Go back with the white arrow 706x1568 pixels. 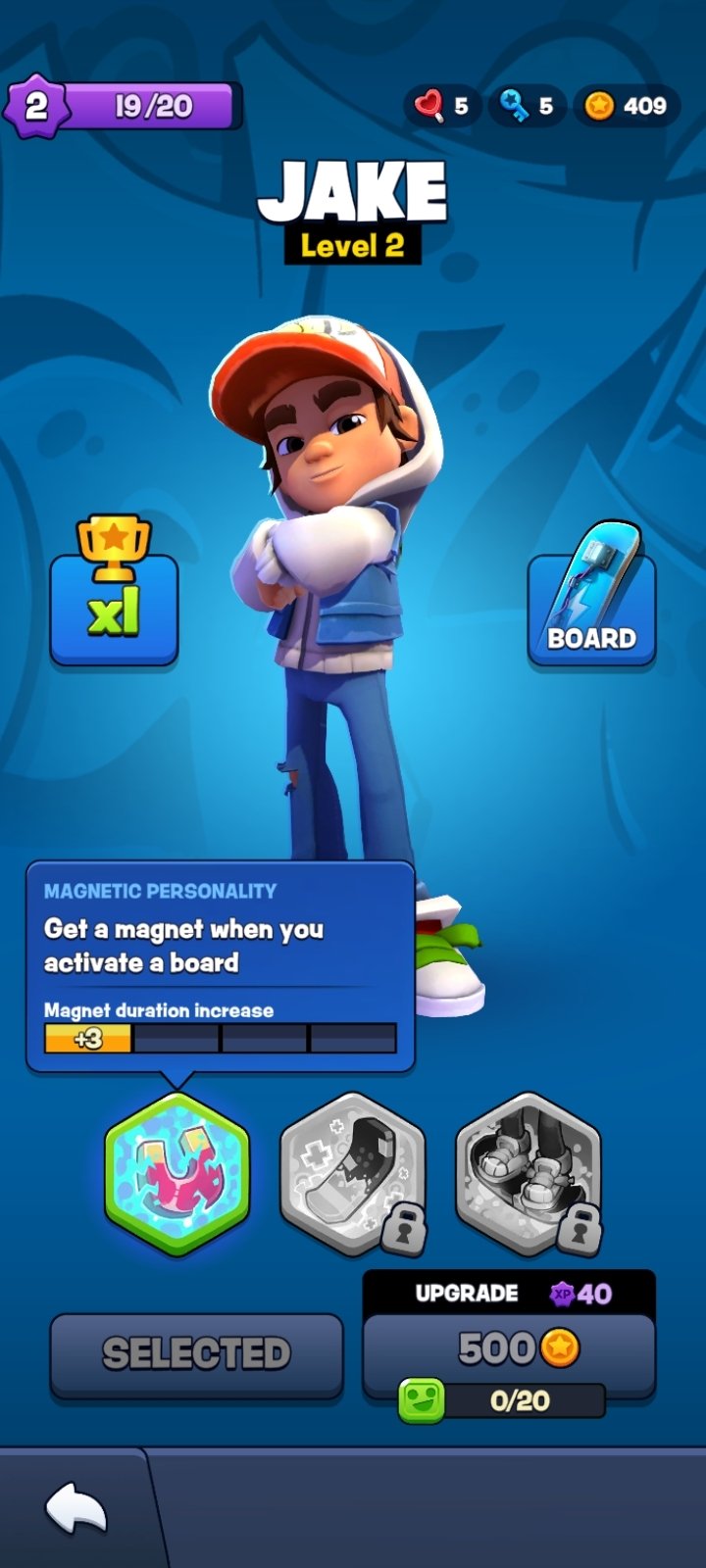(76, 1509)
